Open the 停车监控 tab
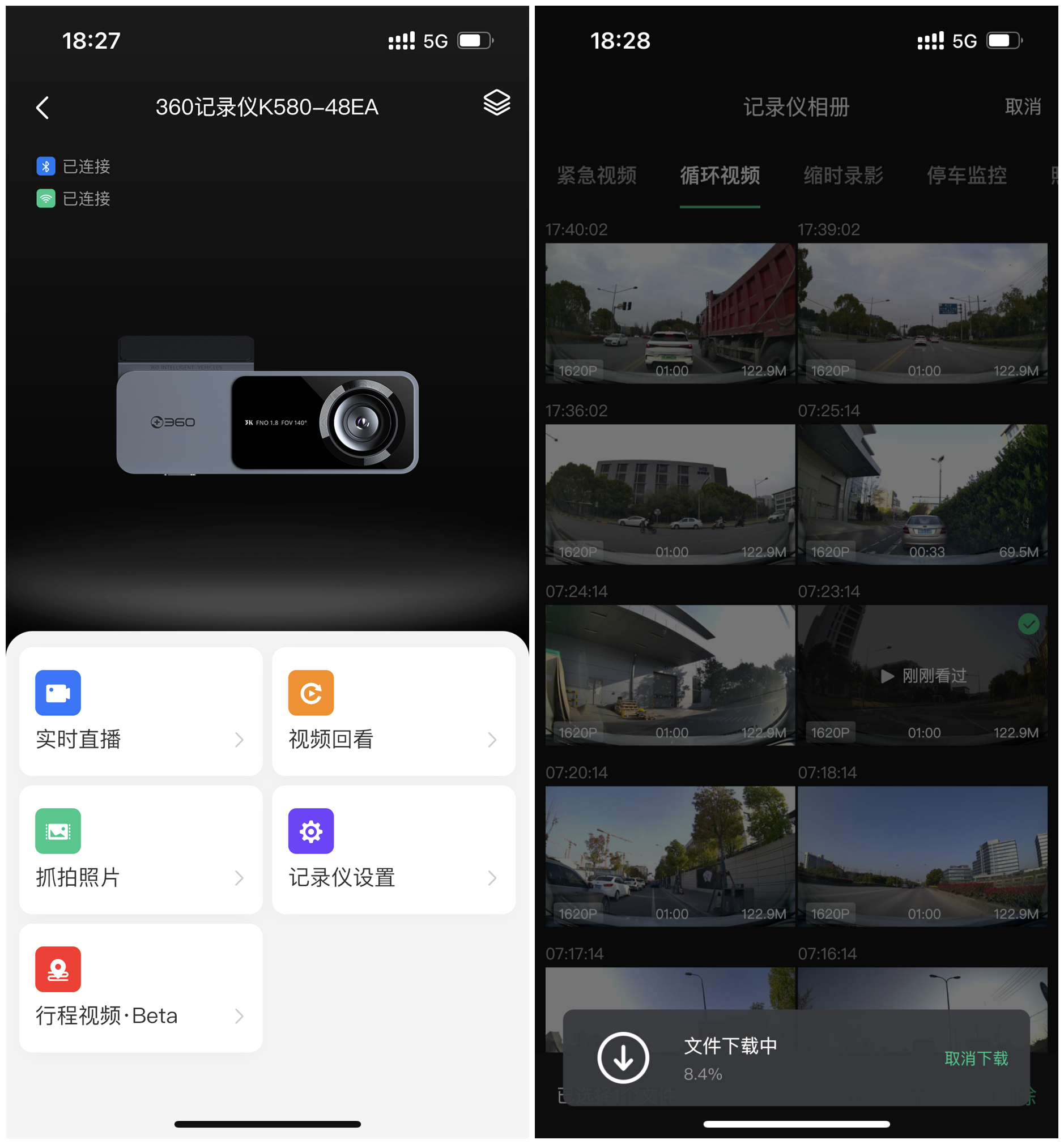This screenshot has height=1144, width=1064. point(967,177)
